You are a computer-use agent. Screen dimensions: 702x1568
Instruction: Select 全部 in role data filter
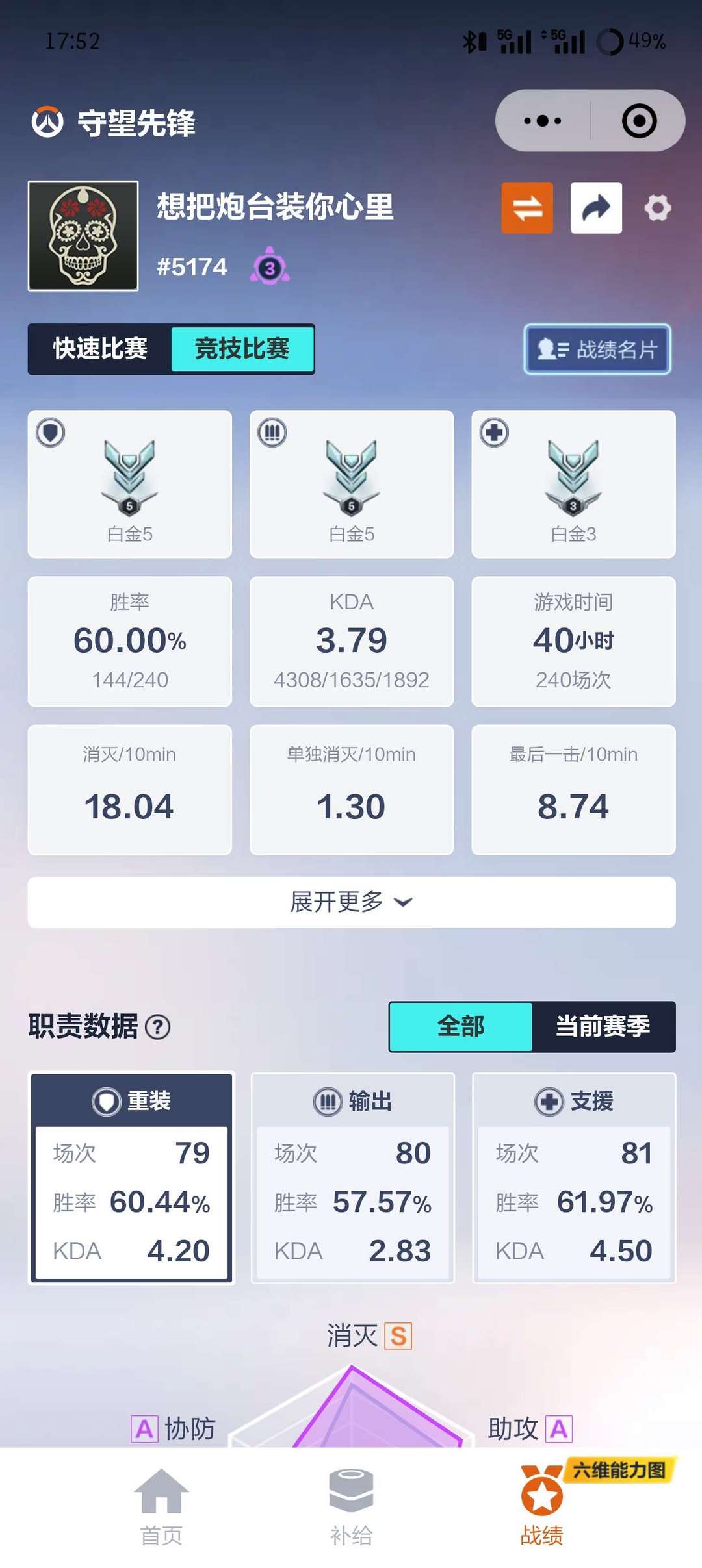pyautogui.click(x=461, y=1026)
